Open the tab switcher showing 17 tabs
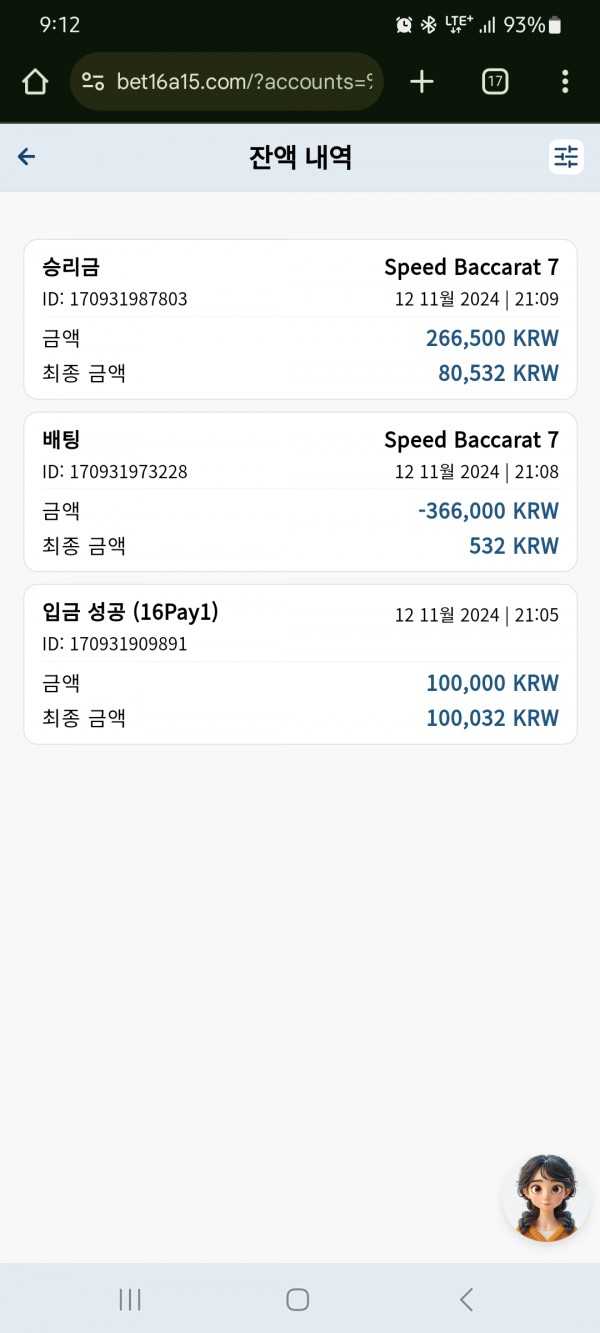Screen dimensions: 600x1333 coord(495,82)
